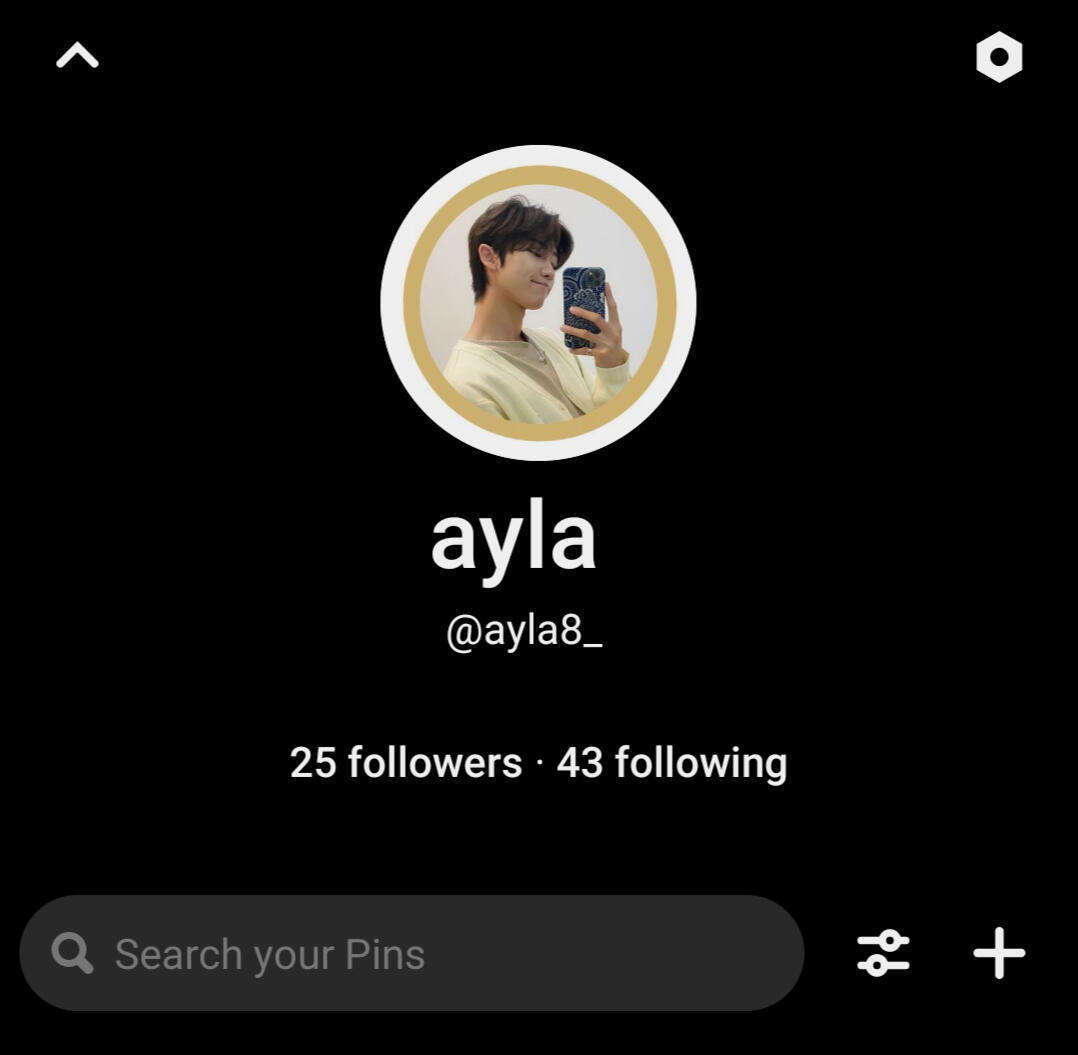Screen dimensions: 1078x1055
Task: Open settings via the hexagon icon
Action: point(999,57)
